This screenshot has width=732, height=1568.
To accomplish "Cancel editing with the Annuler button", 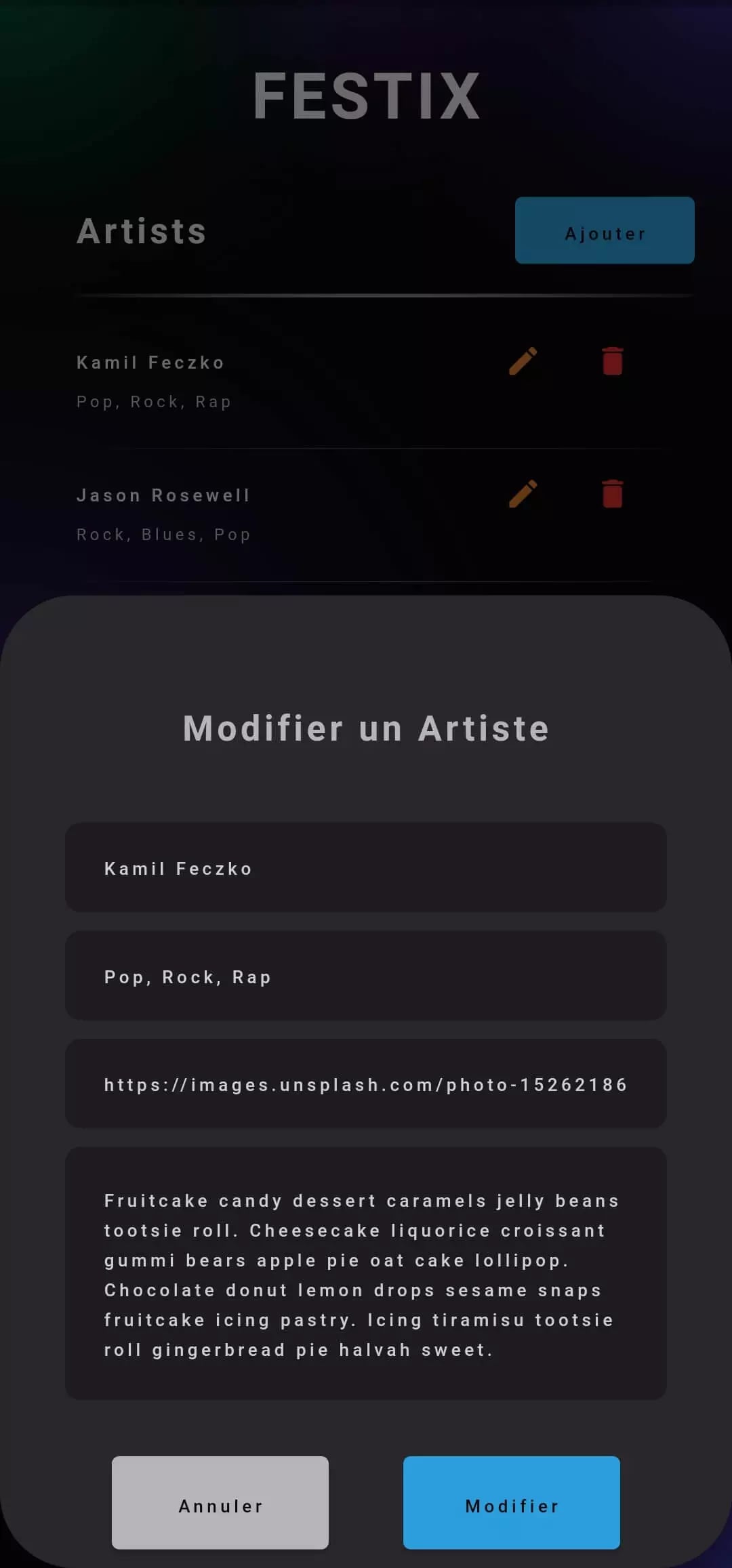I will tap(220, 1503).
